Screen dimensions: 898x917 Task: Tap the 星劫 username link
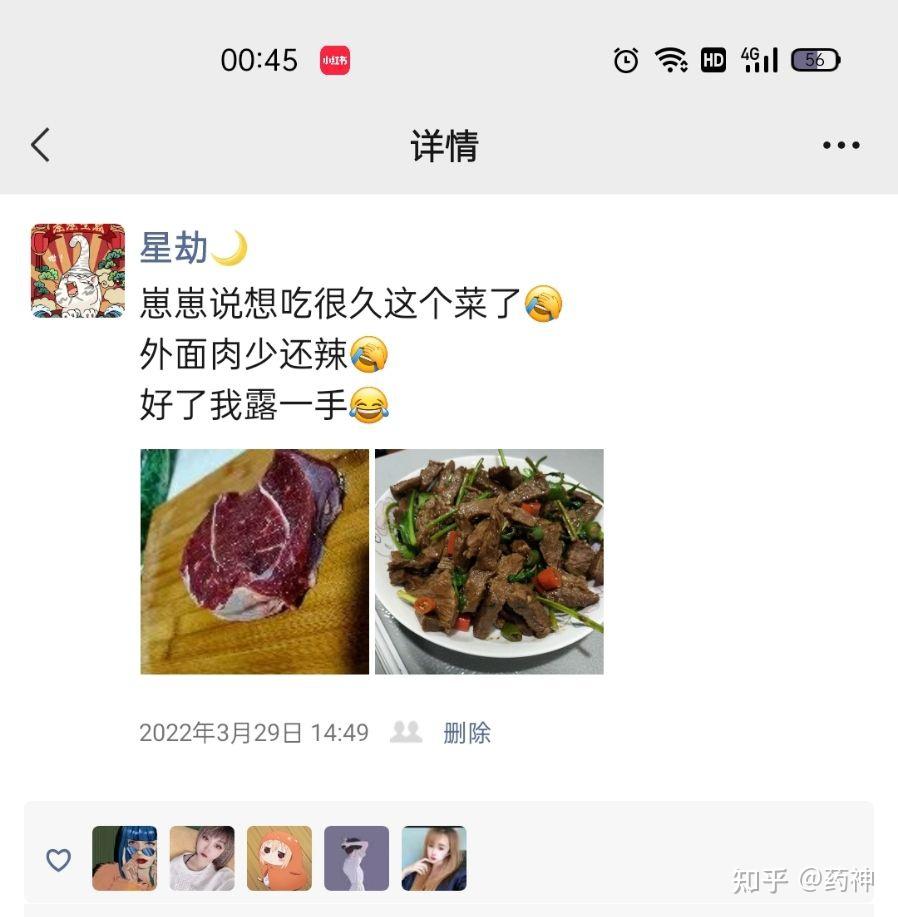pyautogui.click(x=175, y=249)
